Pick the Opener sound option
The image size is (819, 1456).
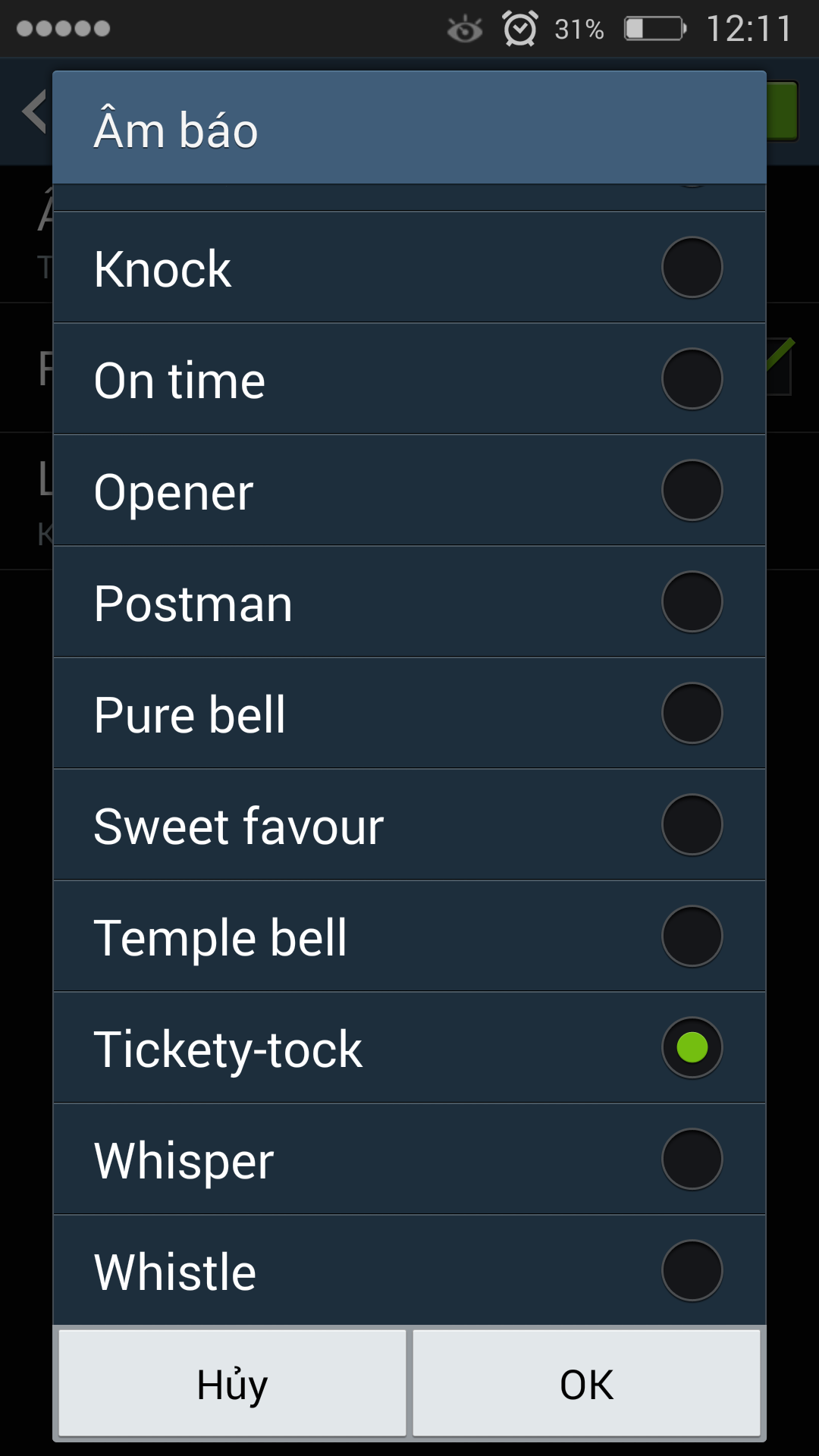click(409, 491)
